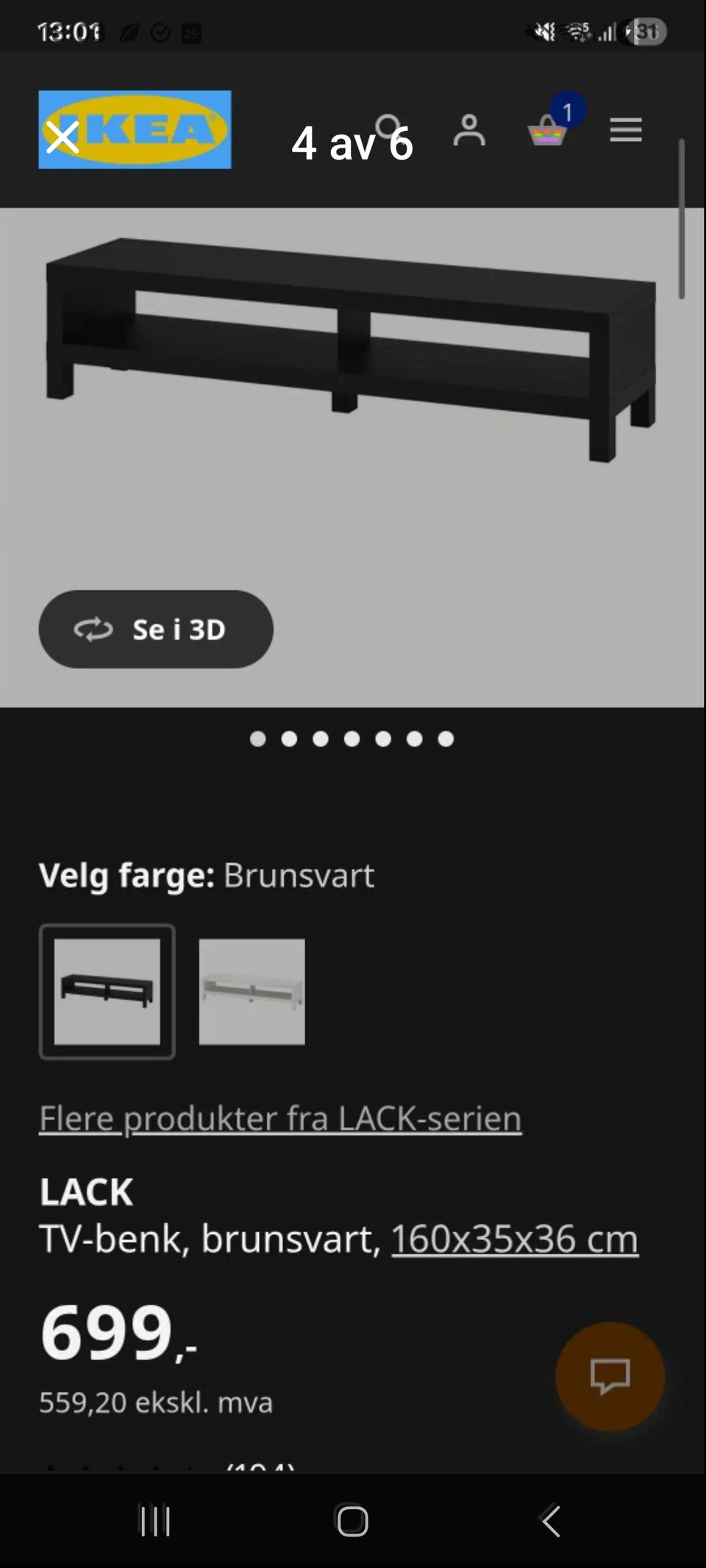Tap the Android home button
706x1568 pixels.
(352, 1523)
